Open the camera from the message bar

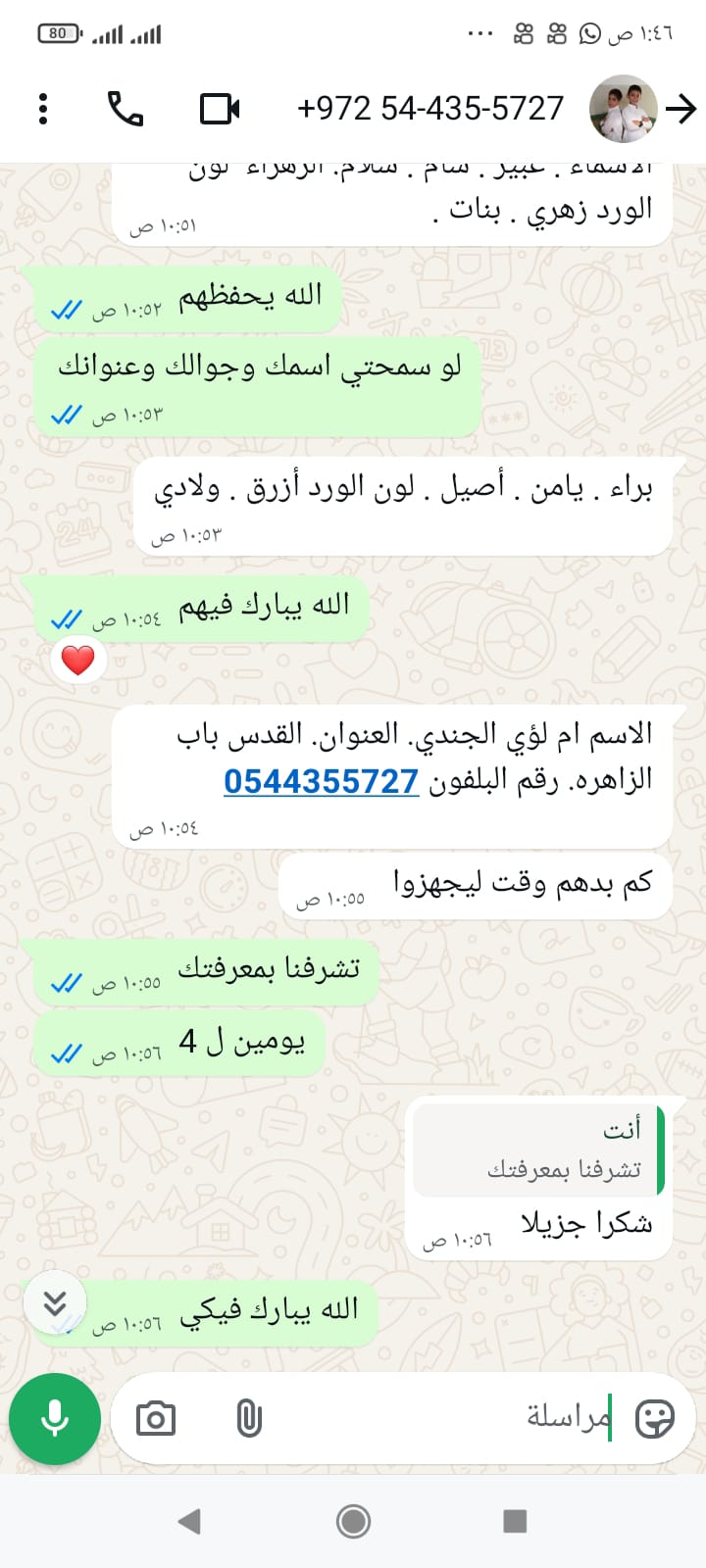click(x=156, y=1418)
